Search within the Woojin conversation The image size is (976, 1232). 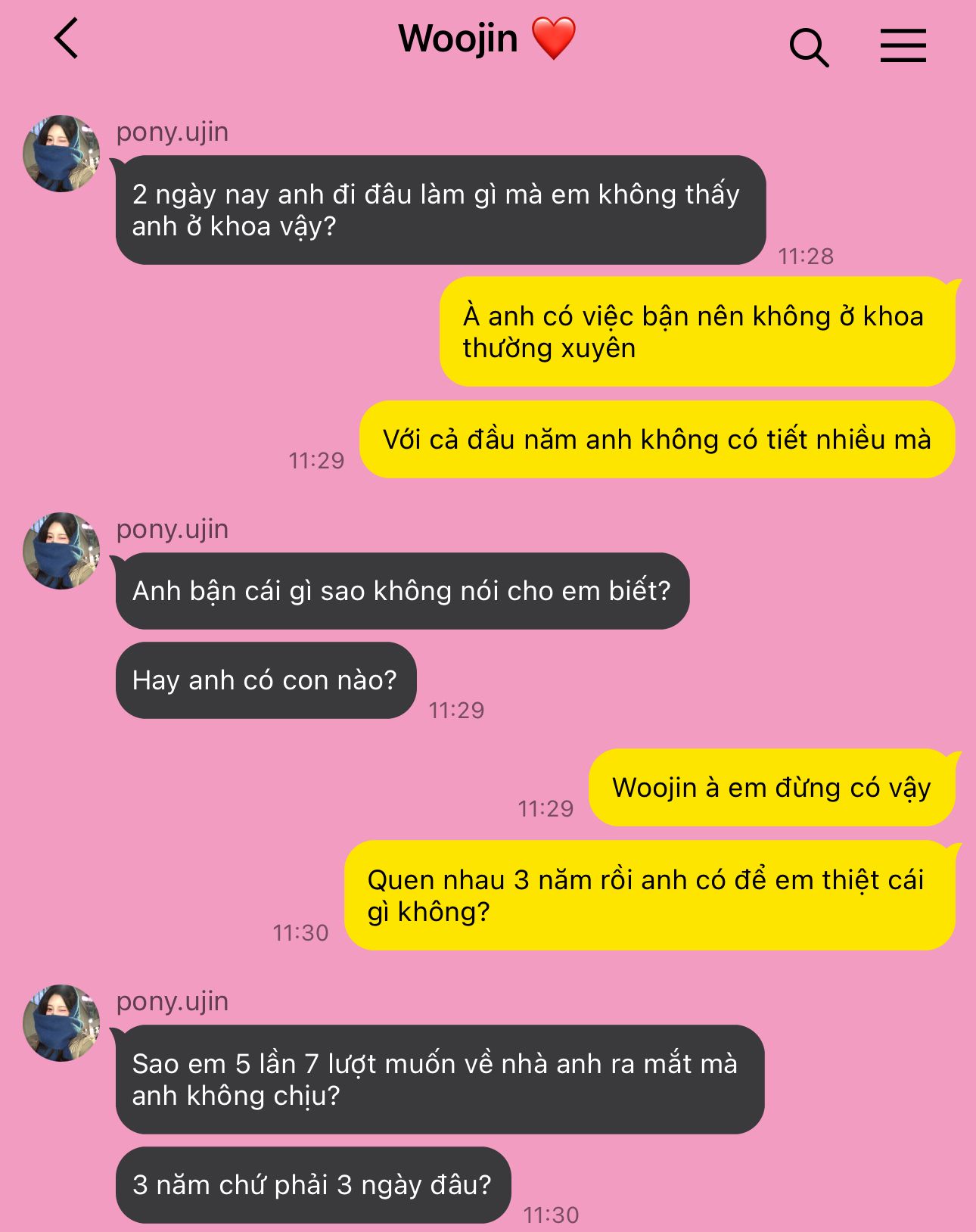point(808,47)
